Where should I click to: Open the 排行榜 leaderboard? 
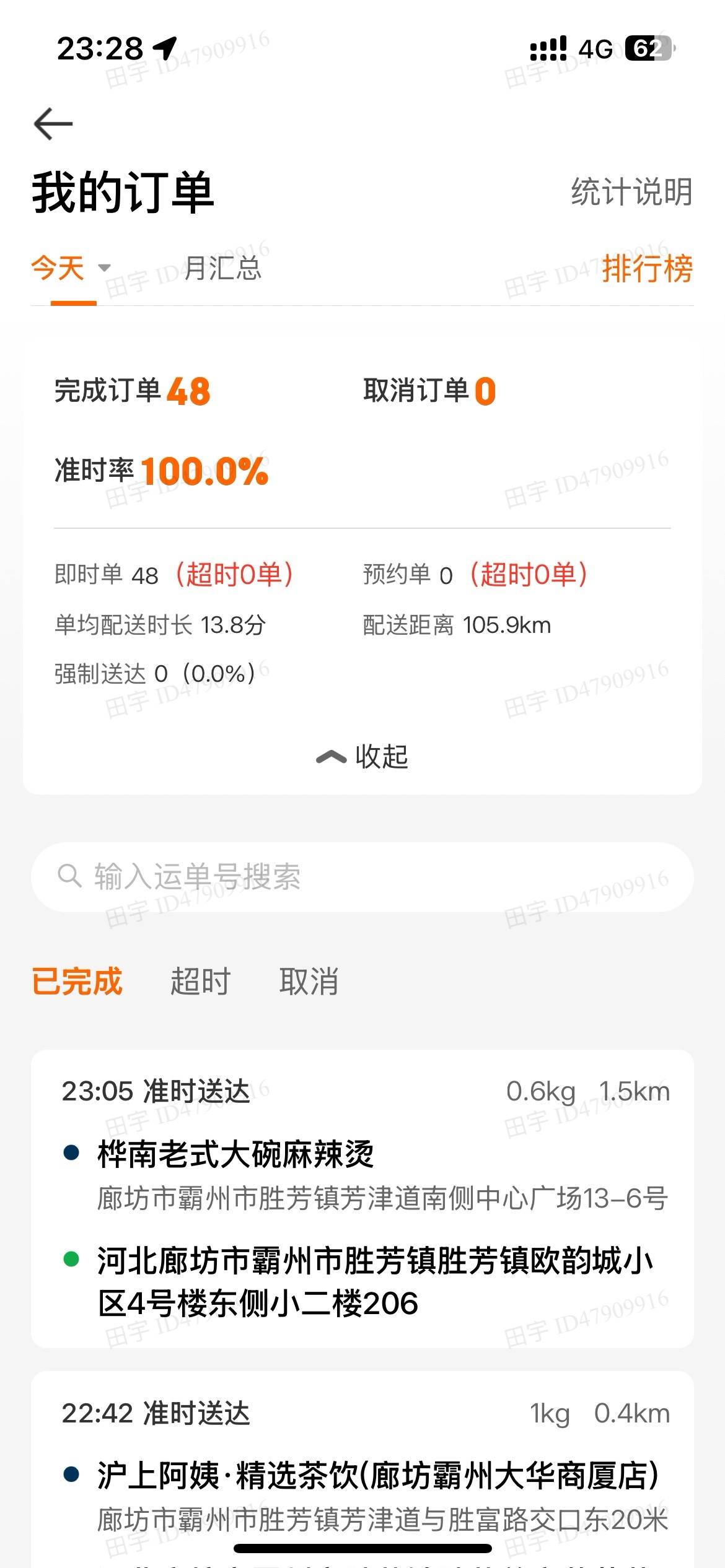(647, 269)
